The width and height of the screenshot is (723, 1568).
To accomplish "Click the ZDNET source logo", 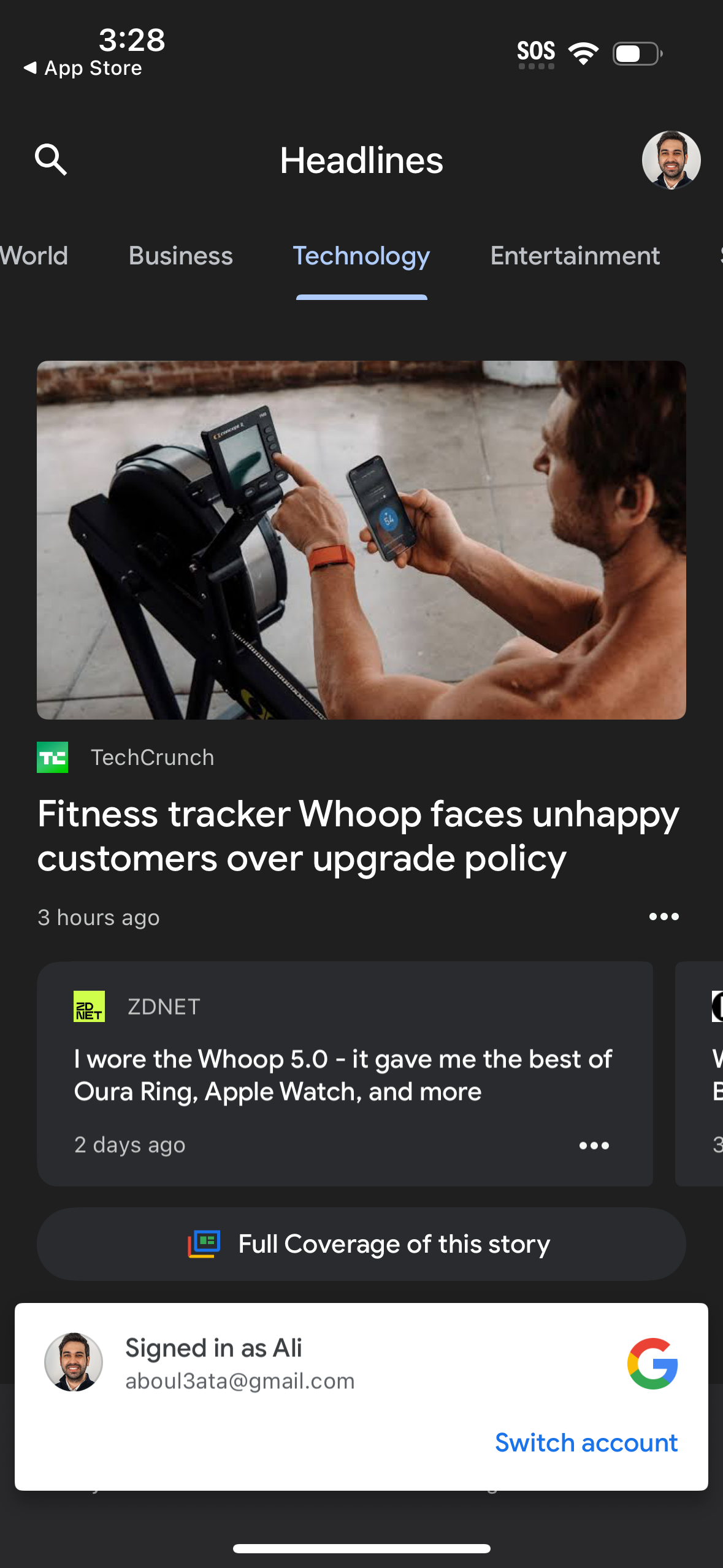I will 88,1007.
